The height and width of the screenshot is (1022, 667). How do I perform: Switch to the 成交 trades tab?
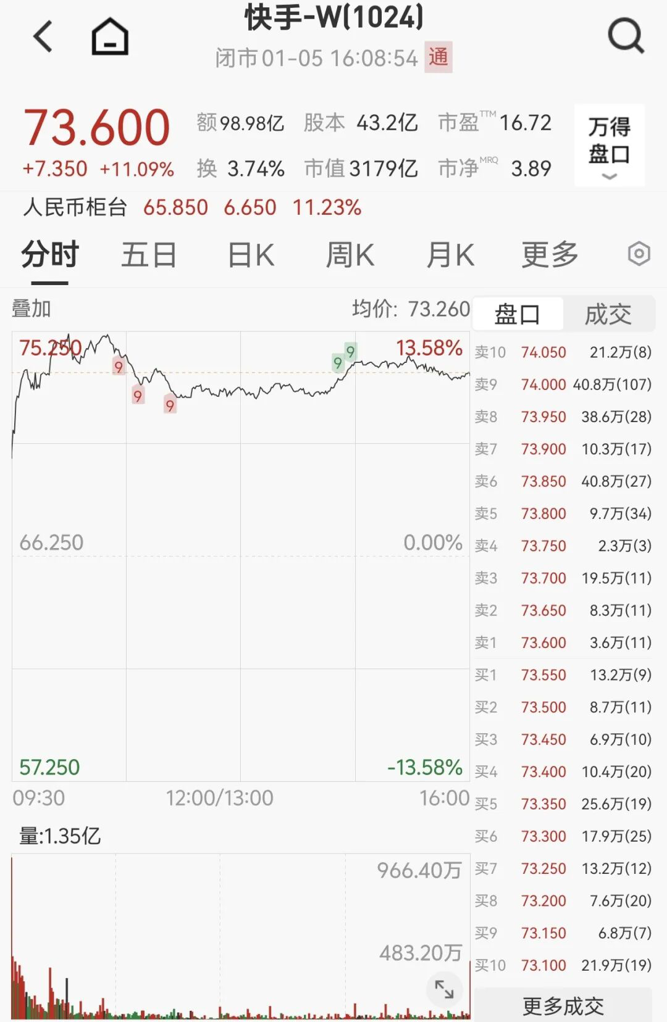point(608,314)
